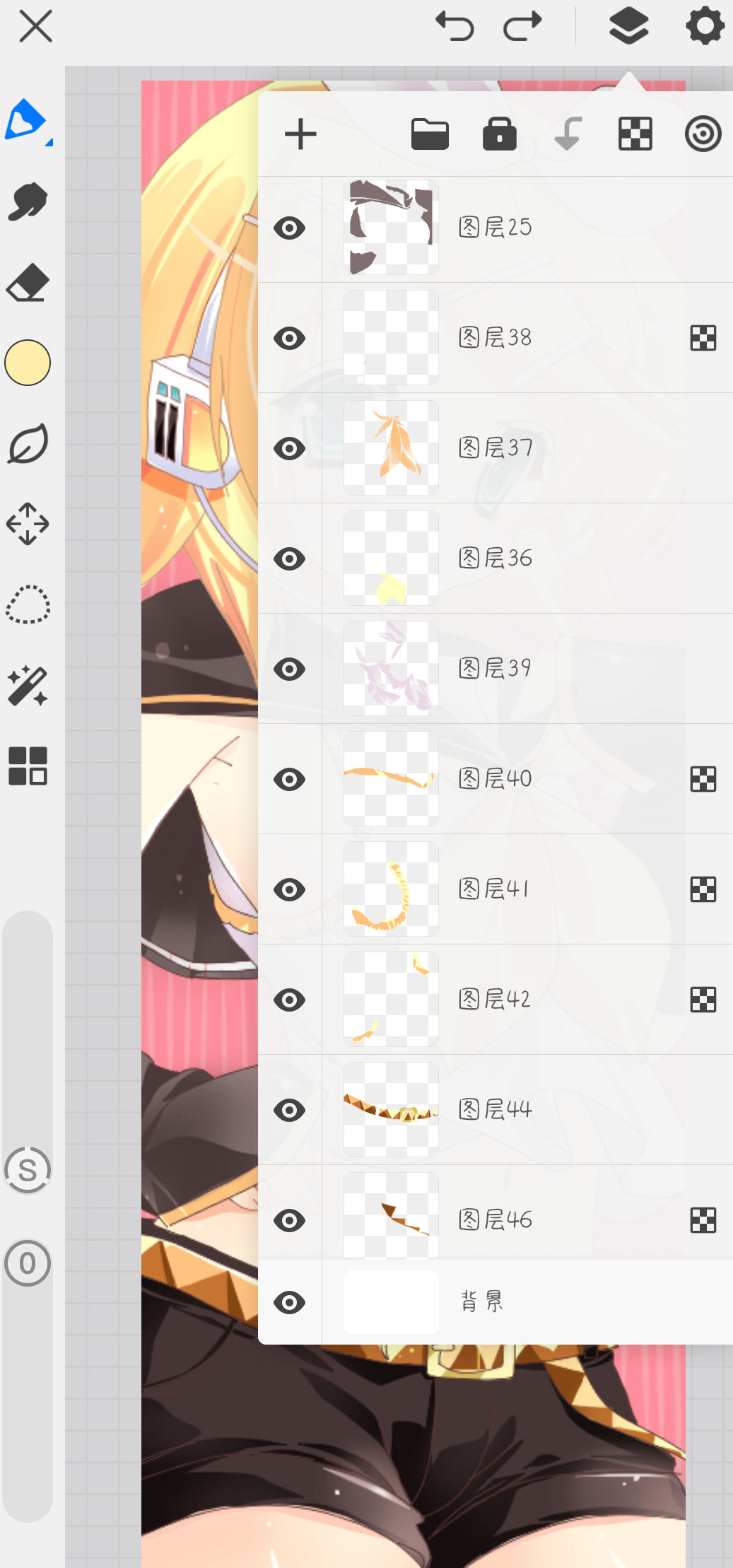This screenshot has height=1568, width=733.
Task: Select the eraser tool
Action: click(x=28, y=283)
